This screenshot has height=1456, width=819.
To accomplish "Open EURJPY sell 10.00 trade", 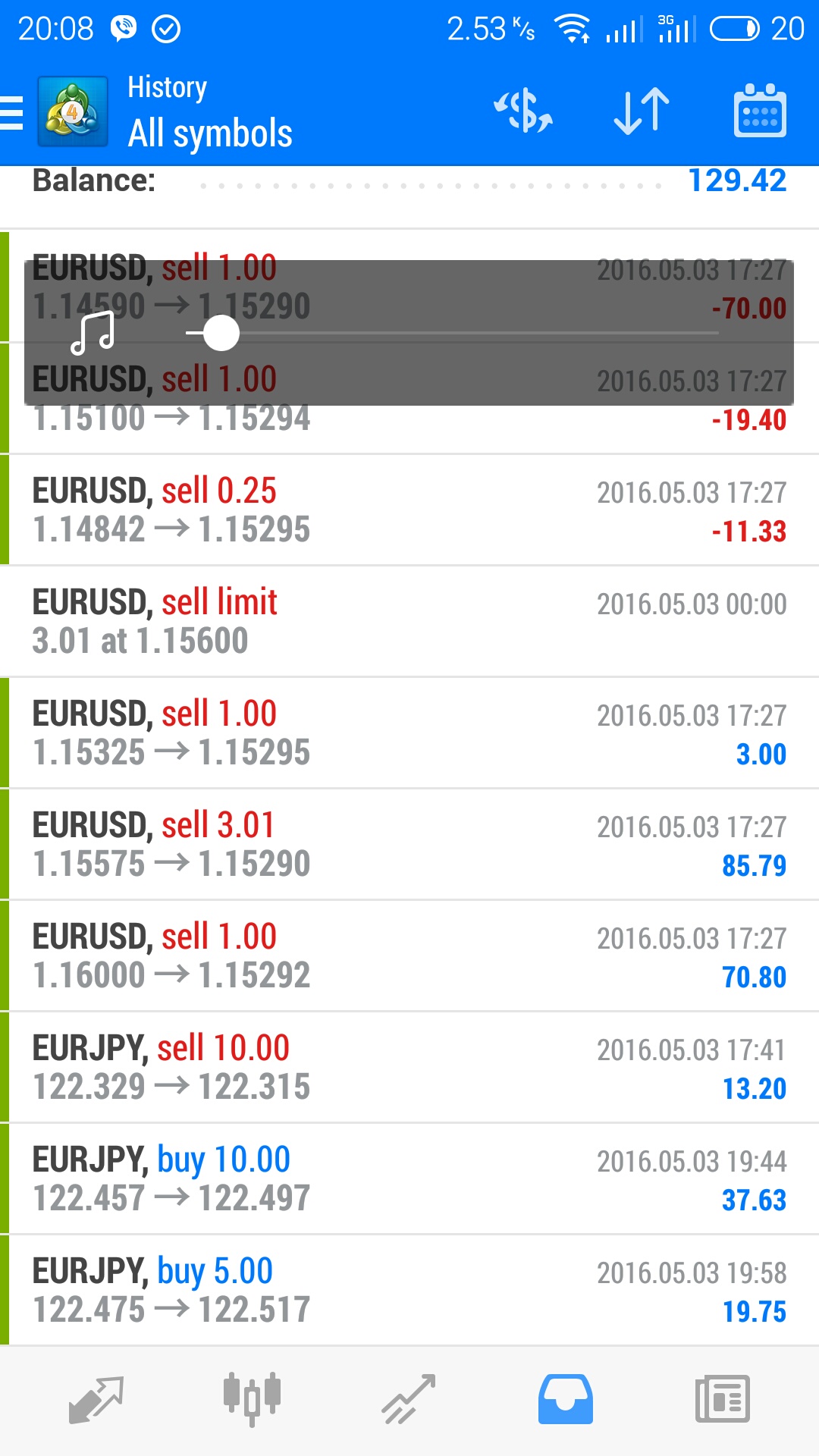I will pyautogui.click(x=409, y=1067).
